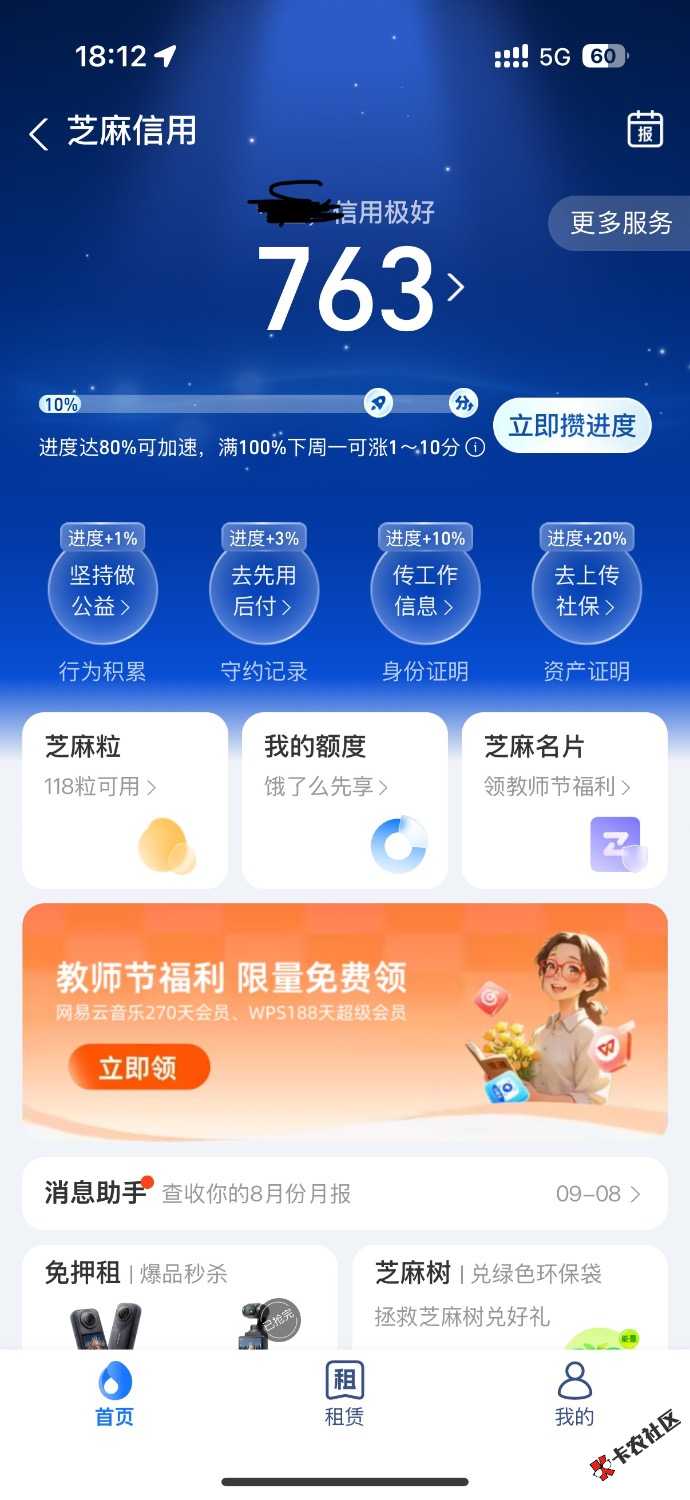Screen dimensions: 690x1500
Task: Select 传工作信息 bubble
Action: [x=425, y=590]
